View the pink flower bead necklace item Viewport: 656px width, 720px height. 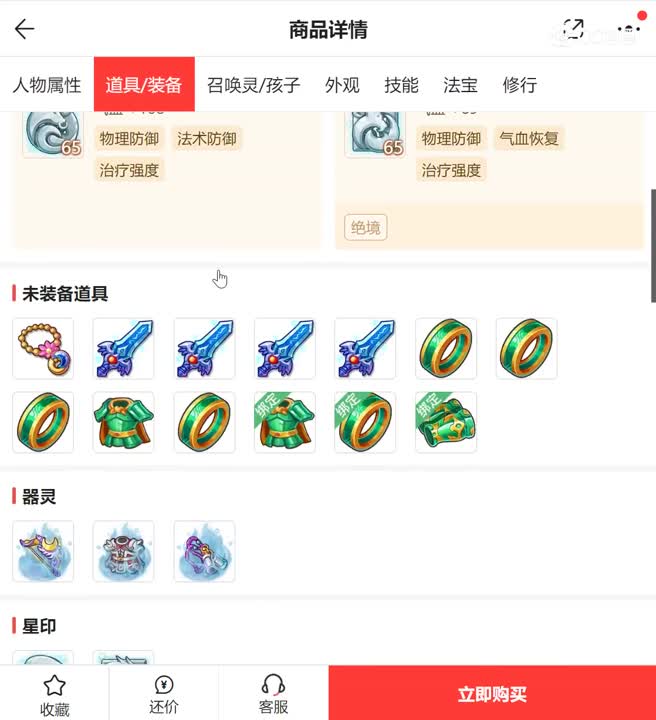[x=43, y=349]
